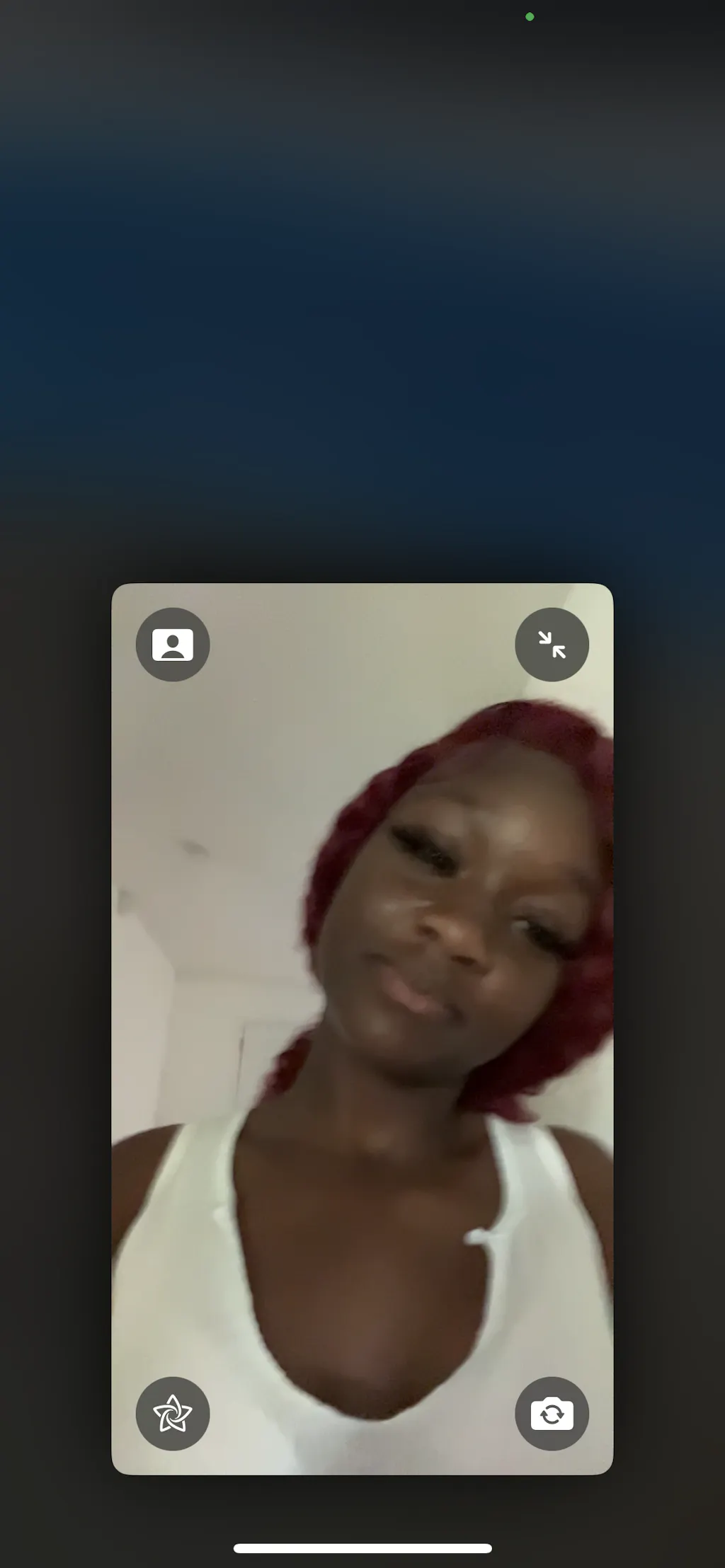Toggle portrait mode on the self view
This screenshot has height=1568, width=725.
pyautogui.click(x=173, y=645)
